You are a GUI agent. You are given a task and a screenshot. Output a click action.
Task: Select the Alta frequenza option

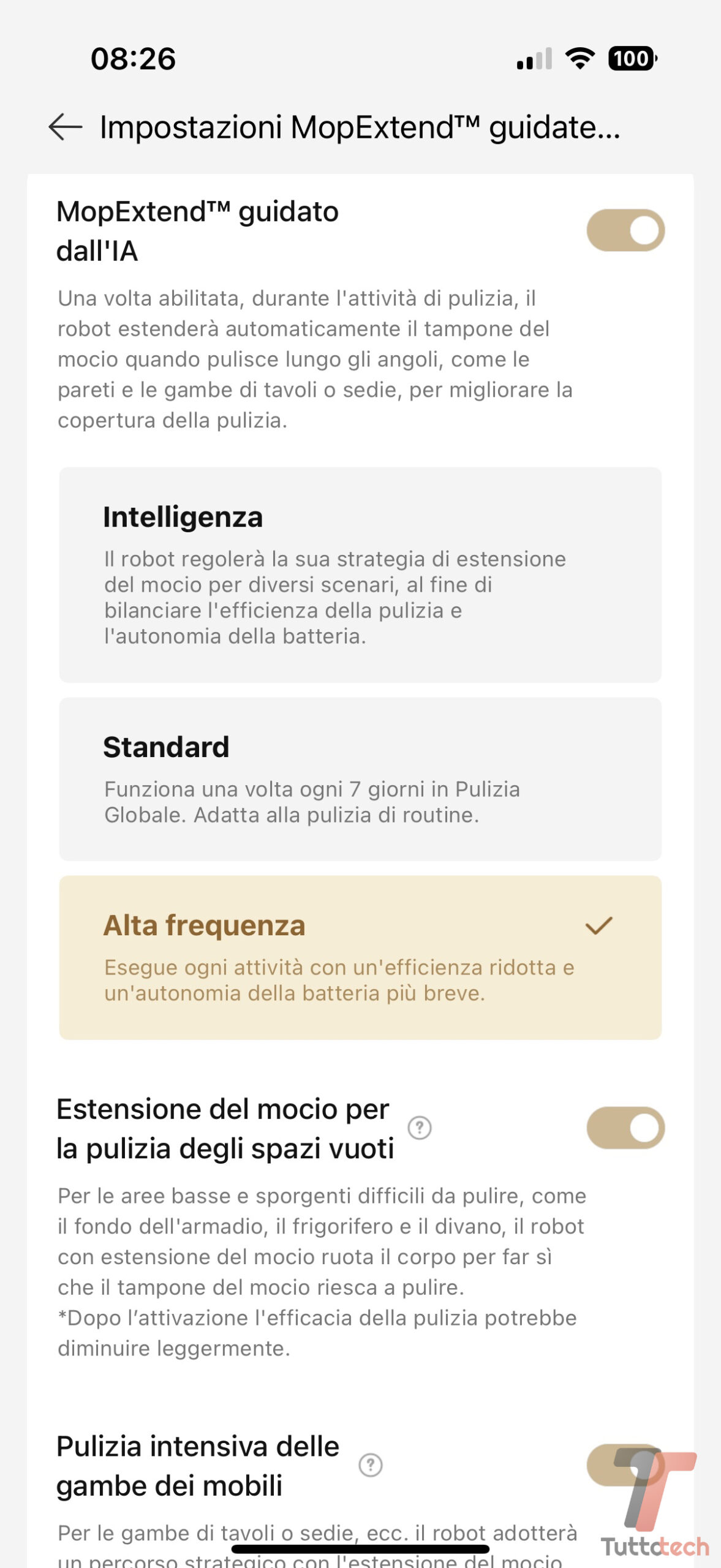(360, 957)
